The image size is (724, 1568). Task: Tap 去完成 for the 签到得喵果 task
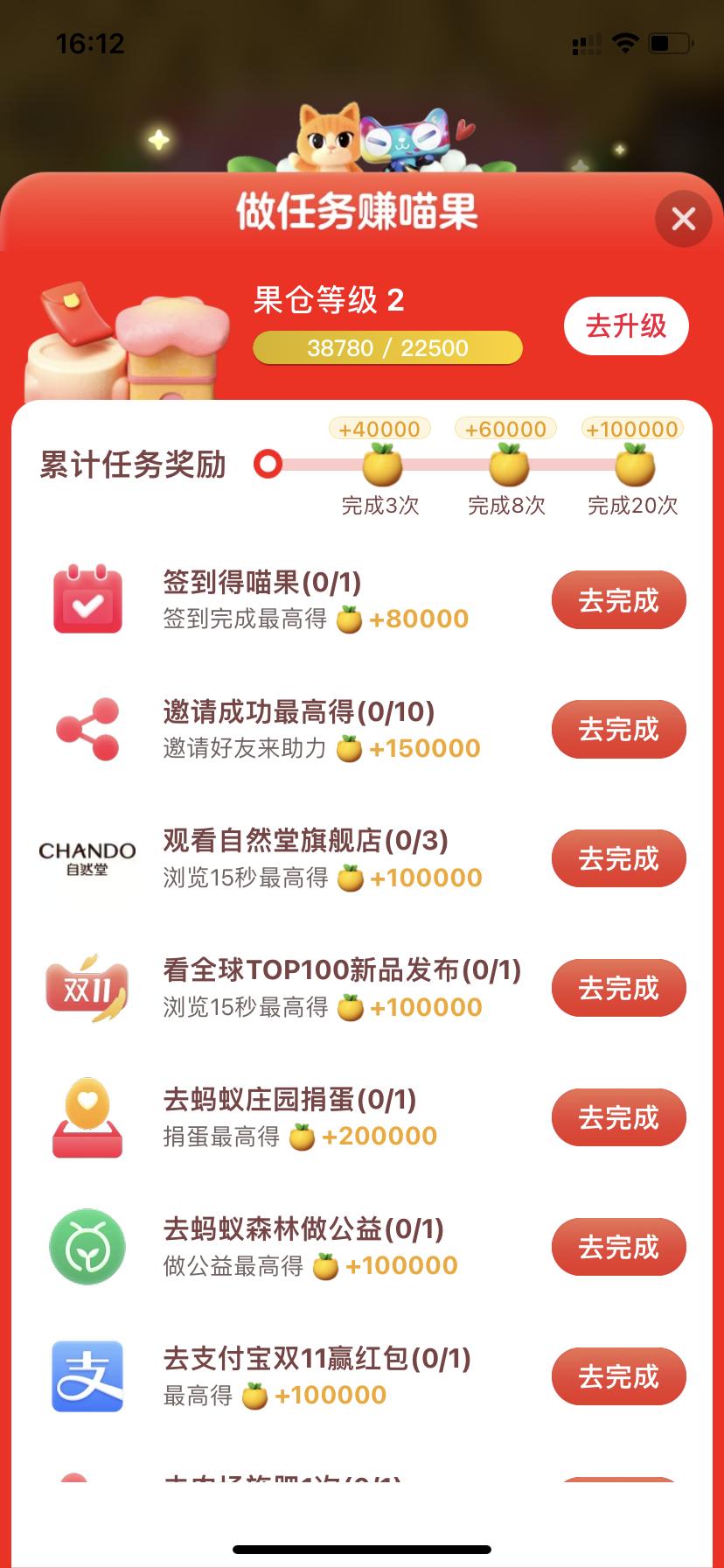618,599
